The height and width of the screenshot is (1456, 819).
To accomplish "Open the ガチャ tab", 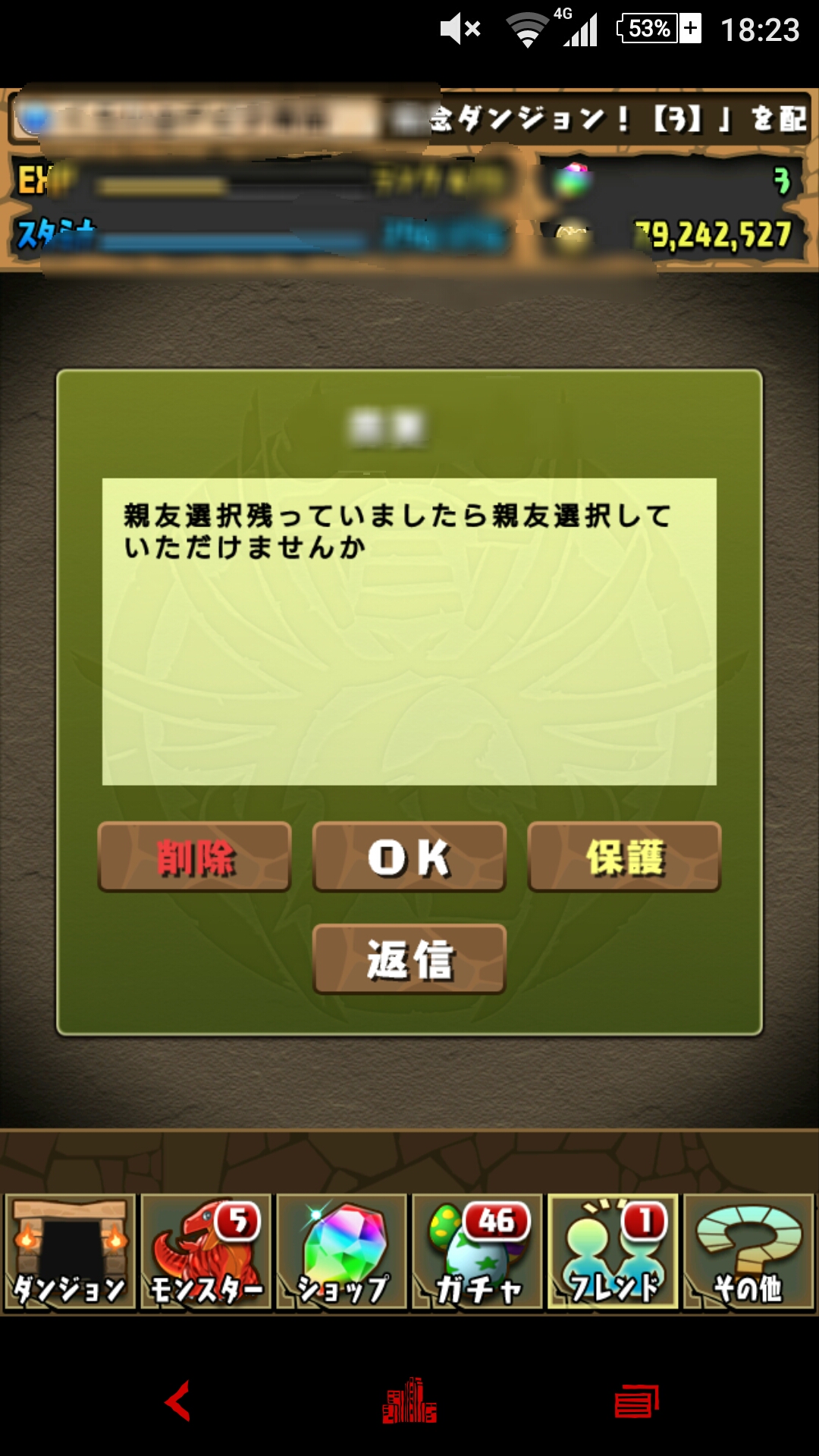I will 478,1252.
